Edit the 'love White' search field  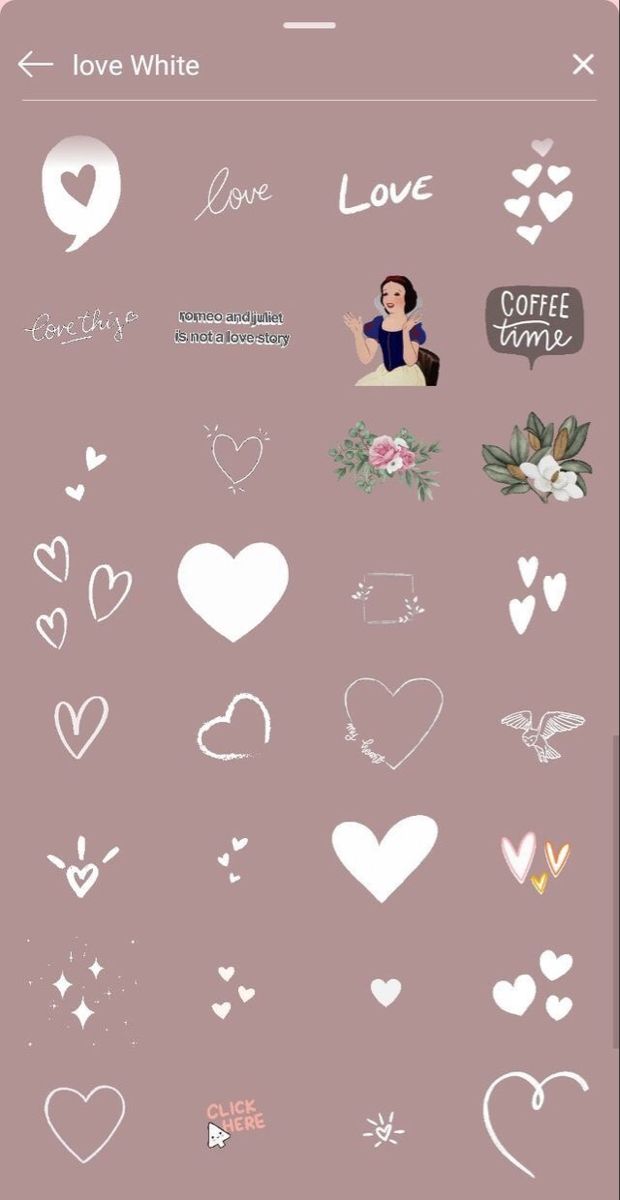coord(300,66)
